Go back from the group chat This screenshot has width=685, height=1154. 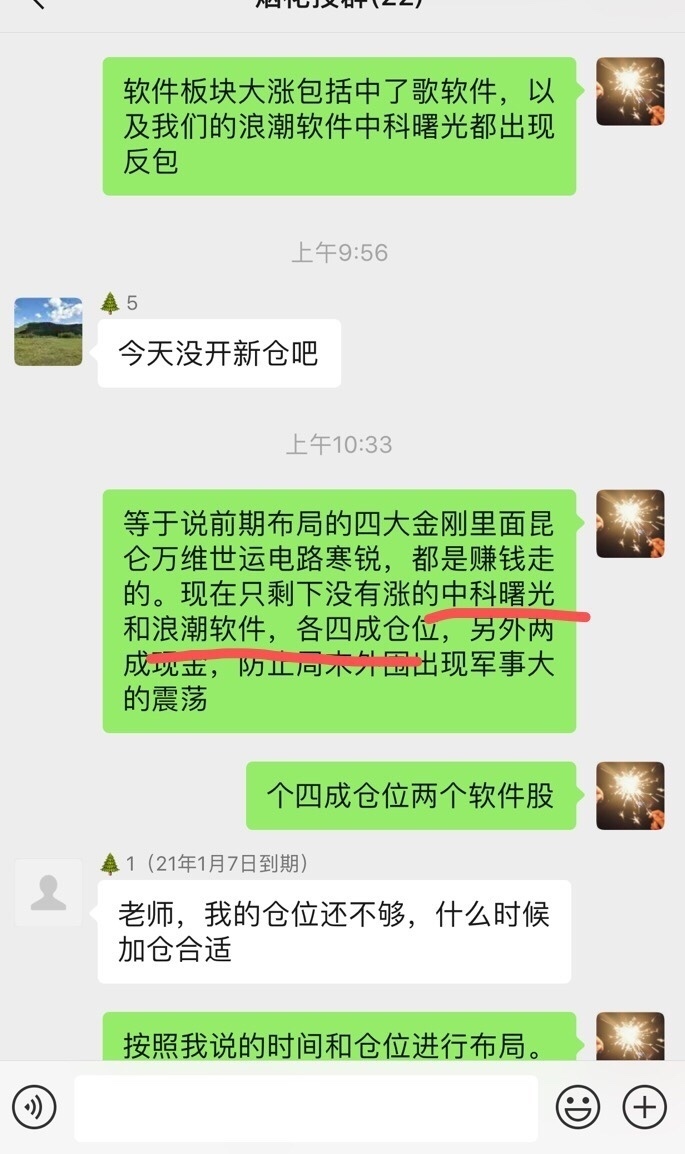(x=37, y=5)
